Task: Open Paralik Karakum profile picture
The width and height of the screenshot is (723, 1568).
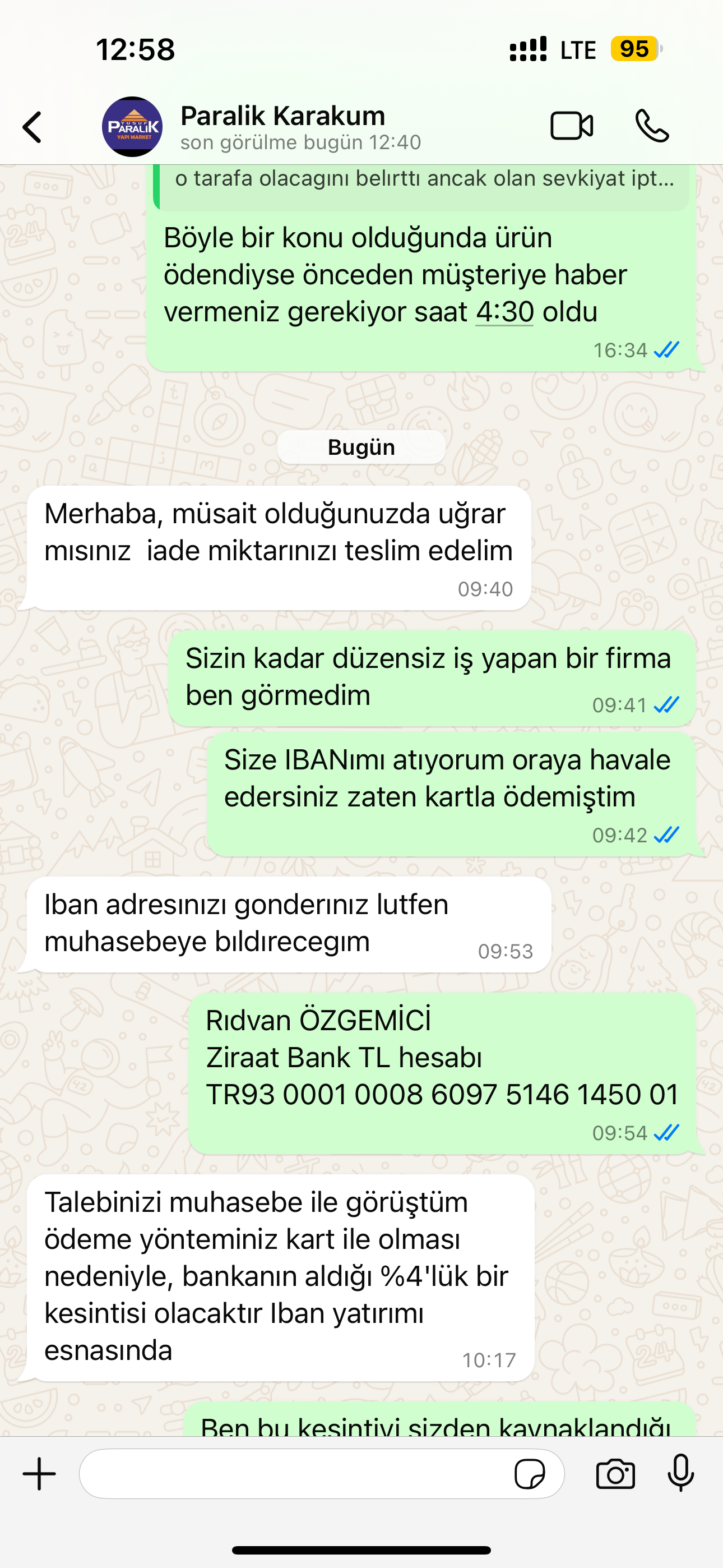Action: (132, 127)
